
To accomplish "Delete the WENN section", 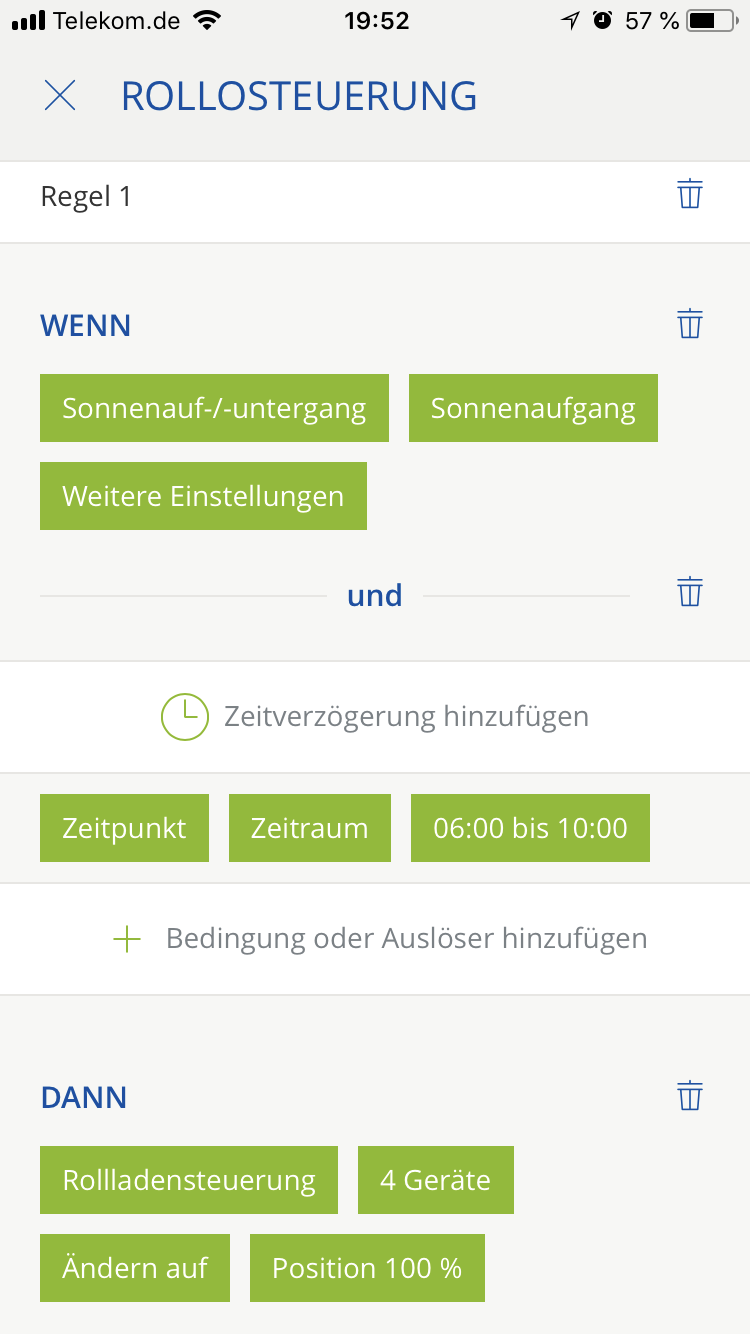I will click(x=690, y=324).
